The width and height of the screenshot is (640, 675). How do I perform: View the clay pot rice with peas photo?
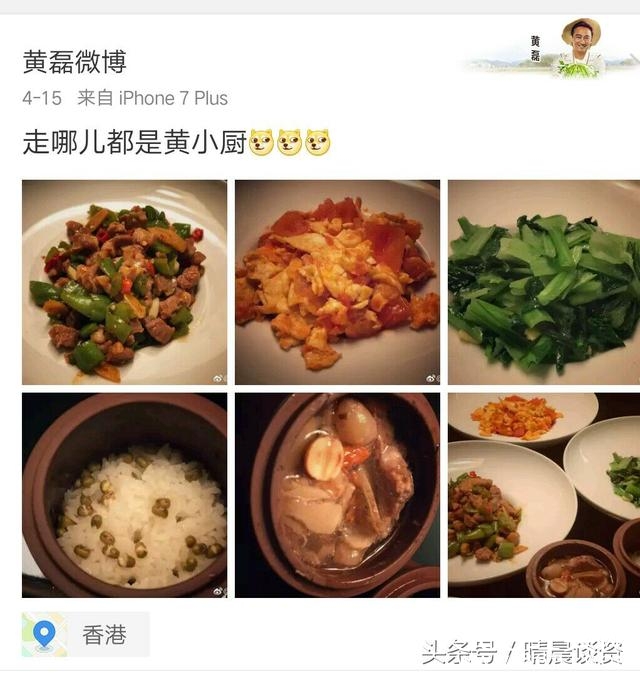pyautogui.click(x=124, y=495)
